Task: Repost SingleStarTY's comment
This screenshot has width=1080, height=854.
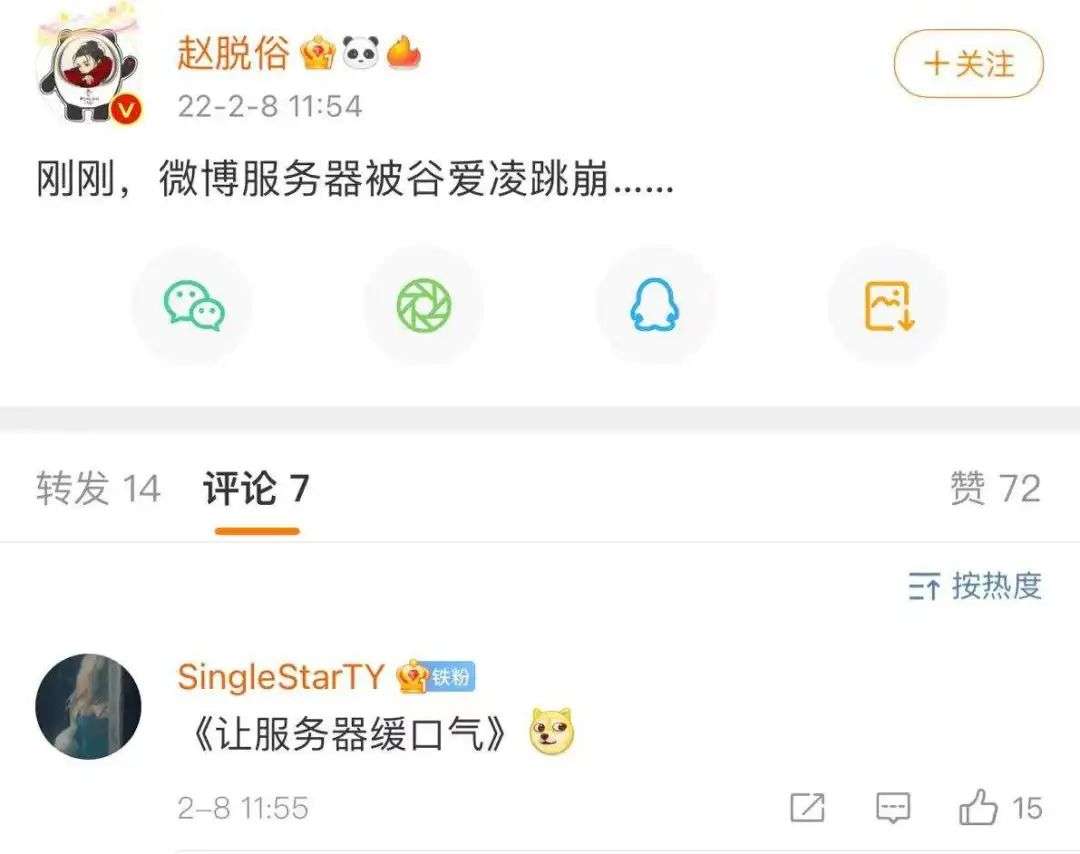Action: 807,807
